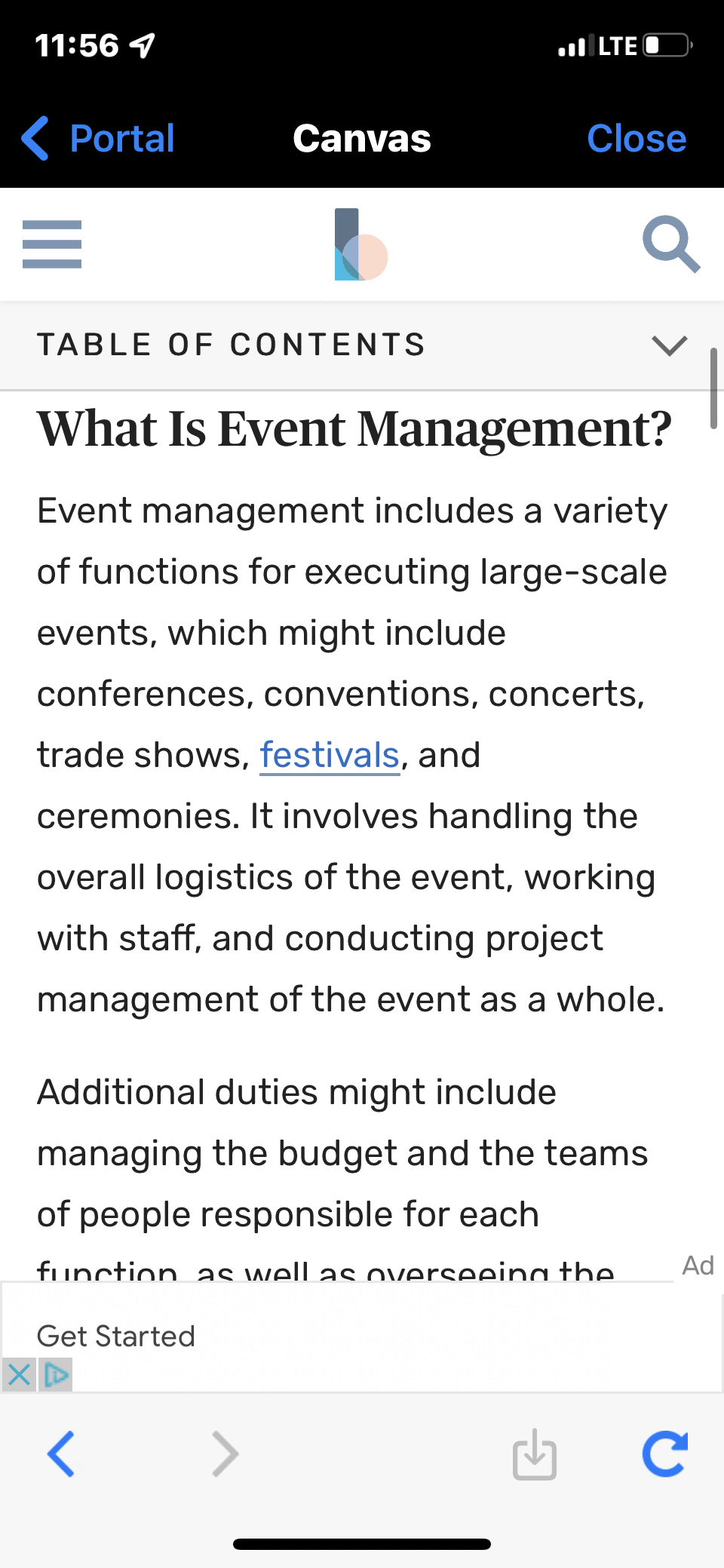Dismiss the ad banner
This screenshot has width=724, height=1568.
click(18, 1375)
